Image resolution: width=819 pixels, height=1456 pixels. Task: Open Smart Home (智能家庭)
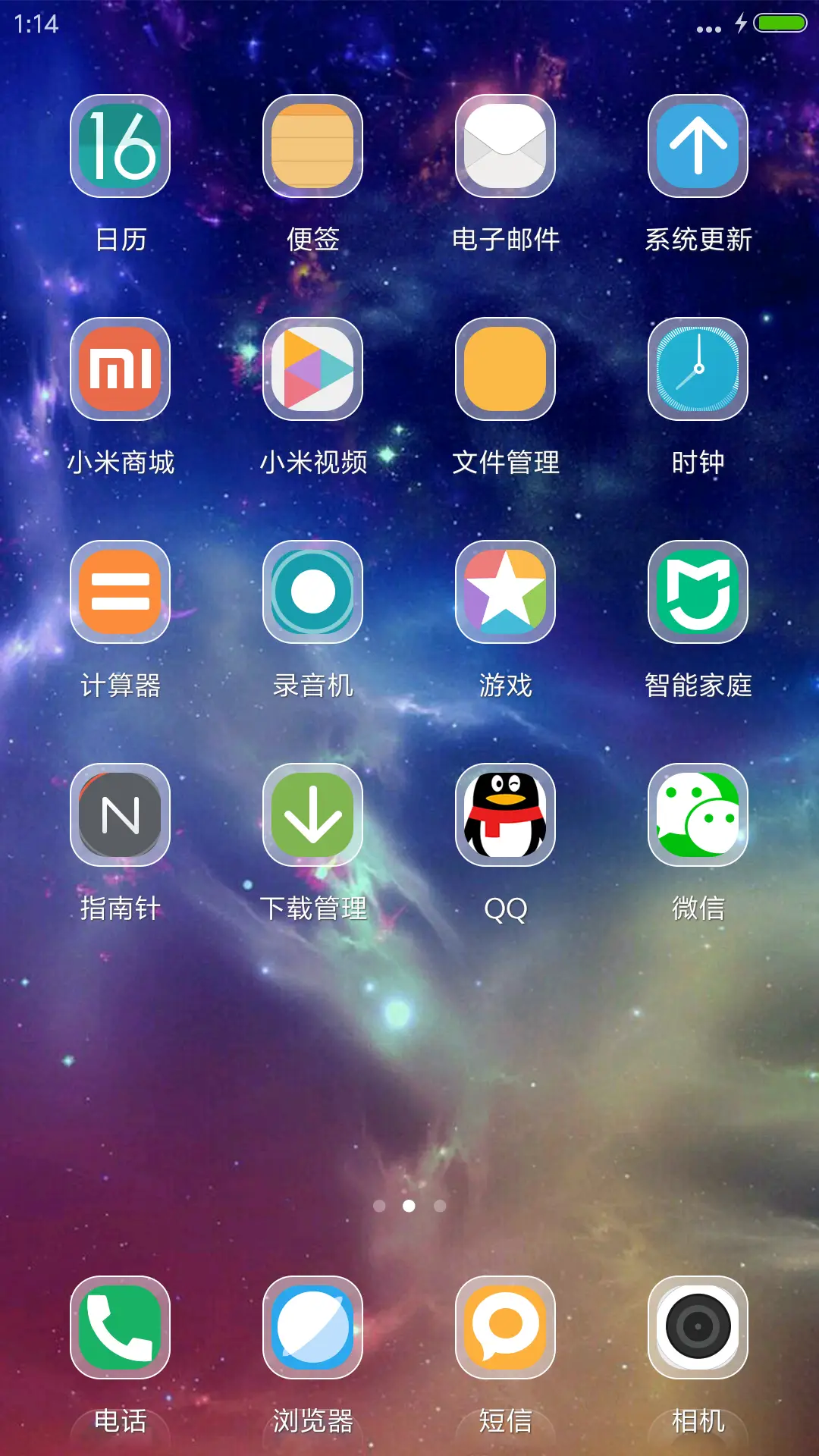tap(698, 594)
